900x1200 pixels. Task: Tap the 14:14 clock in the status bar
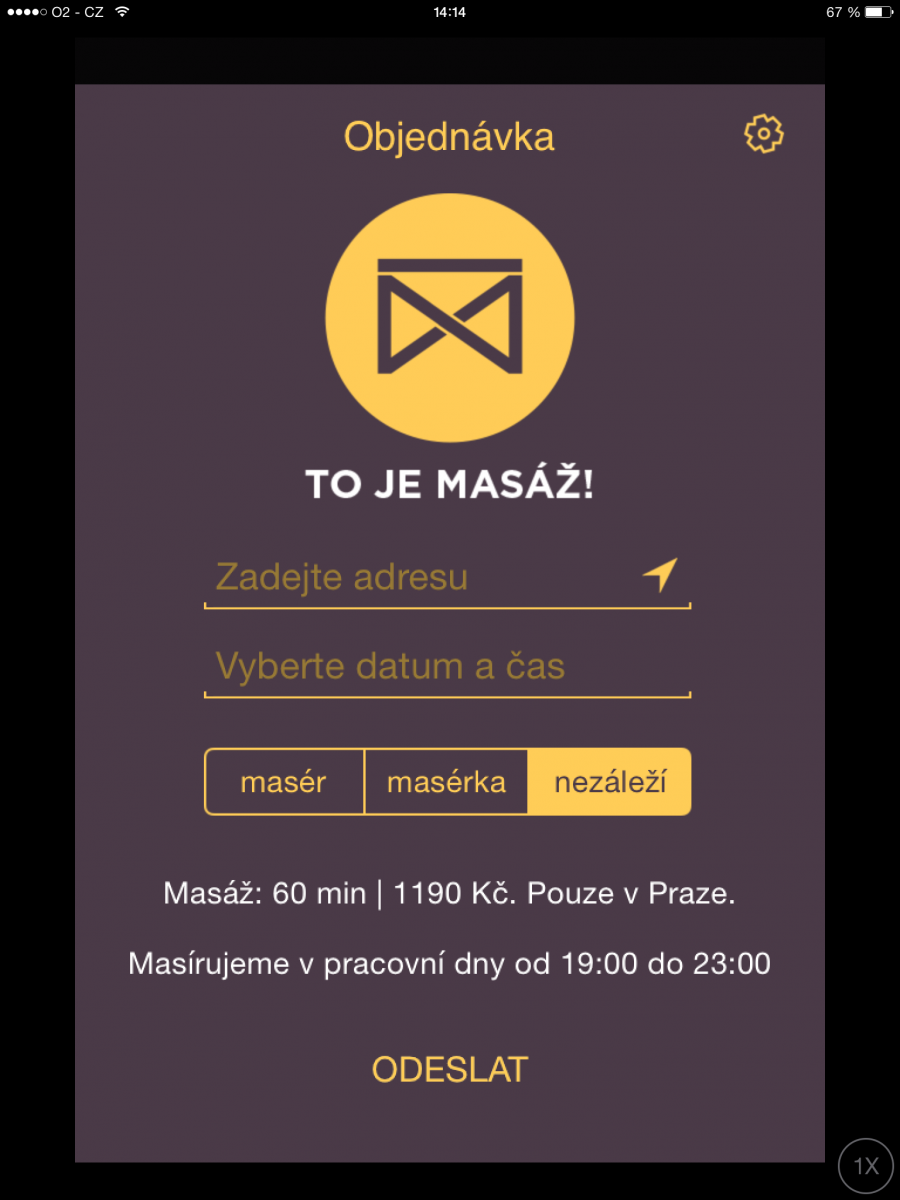coord(450,13)
